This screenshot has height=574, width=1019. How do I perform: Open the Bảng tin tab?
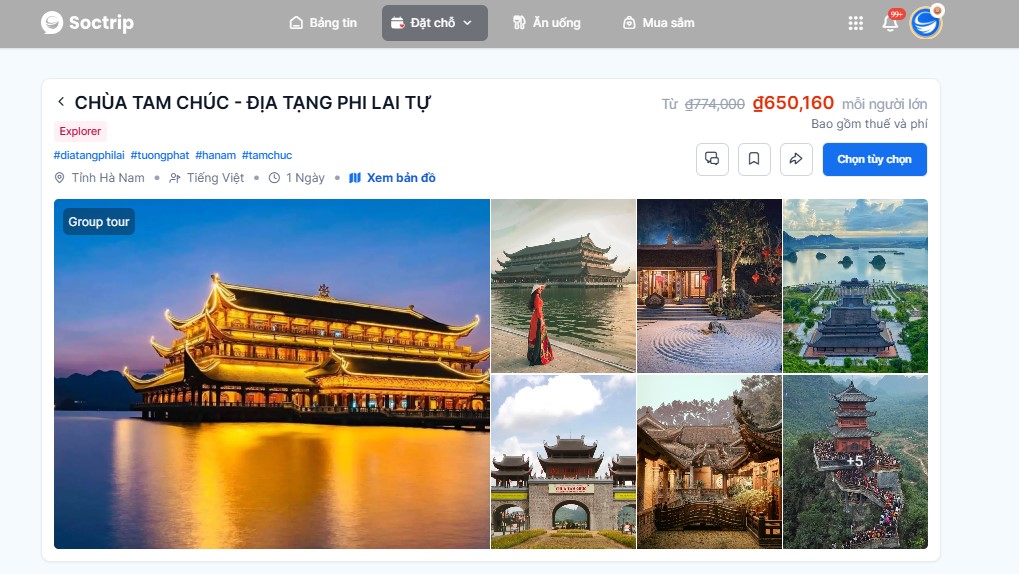coord(322,23)
